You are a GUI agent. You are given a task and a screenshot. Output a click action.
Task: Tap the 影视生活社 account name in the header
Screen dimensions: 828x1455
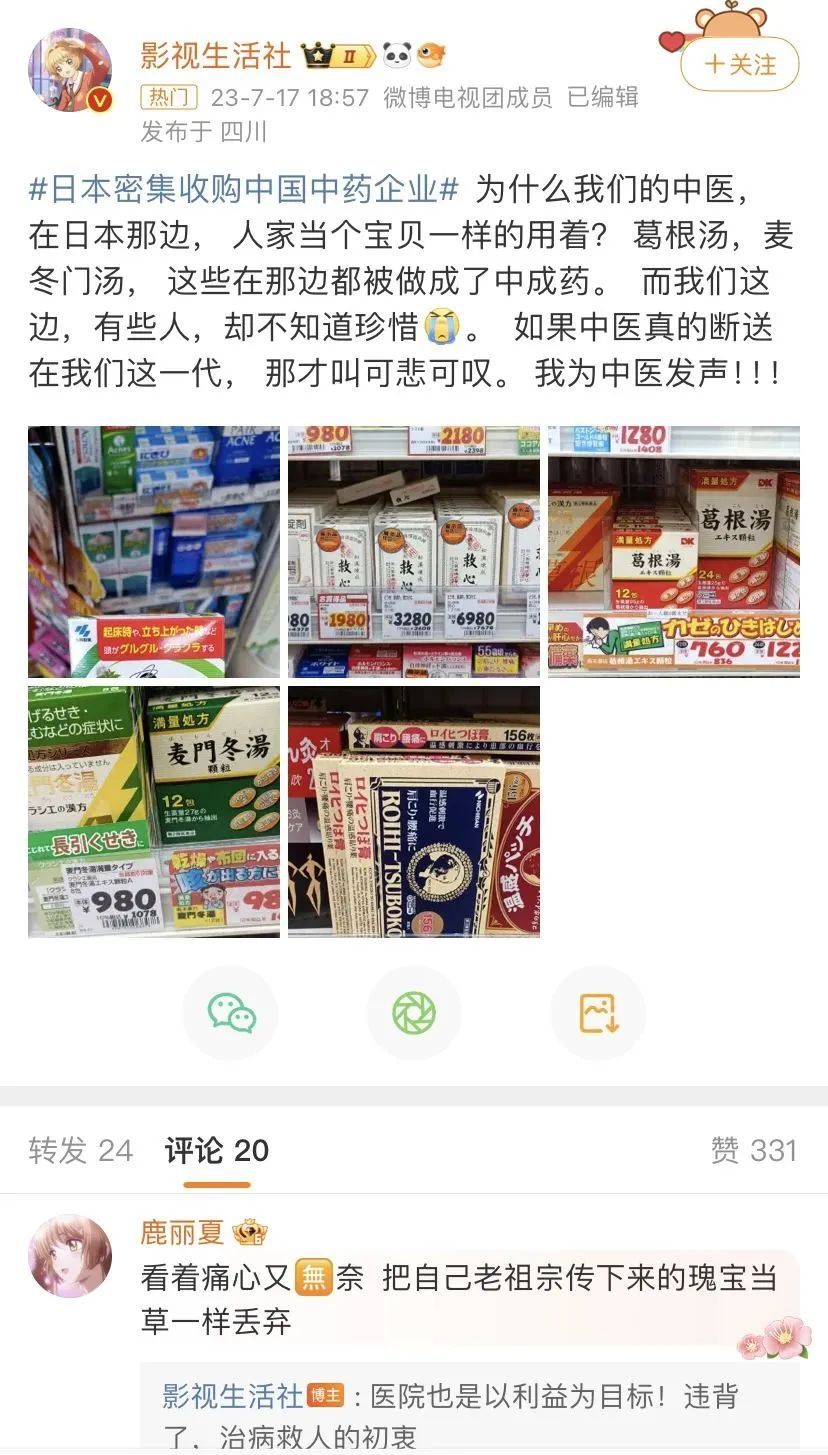tap(216, 55)
